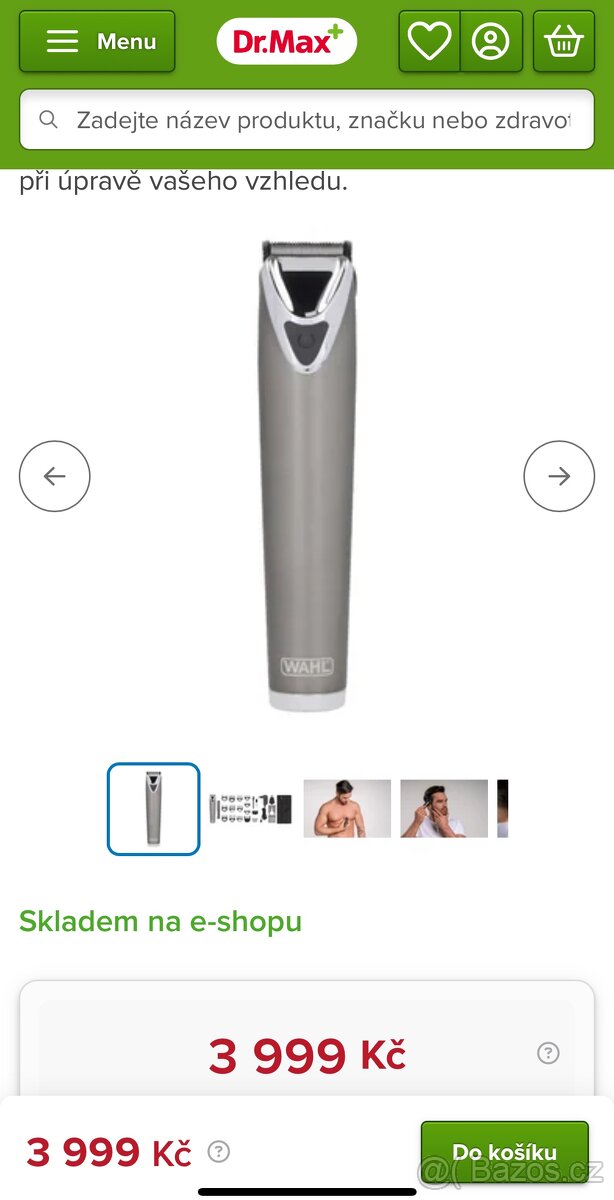Add product with Do košíku button
This screenshot has height=1200, width=614.
point(504,1152)
